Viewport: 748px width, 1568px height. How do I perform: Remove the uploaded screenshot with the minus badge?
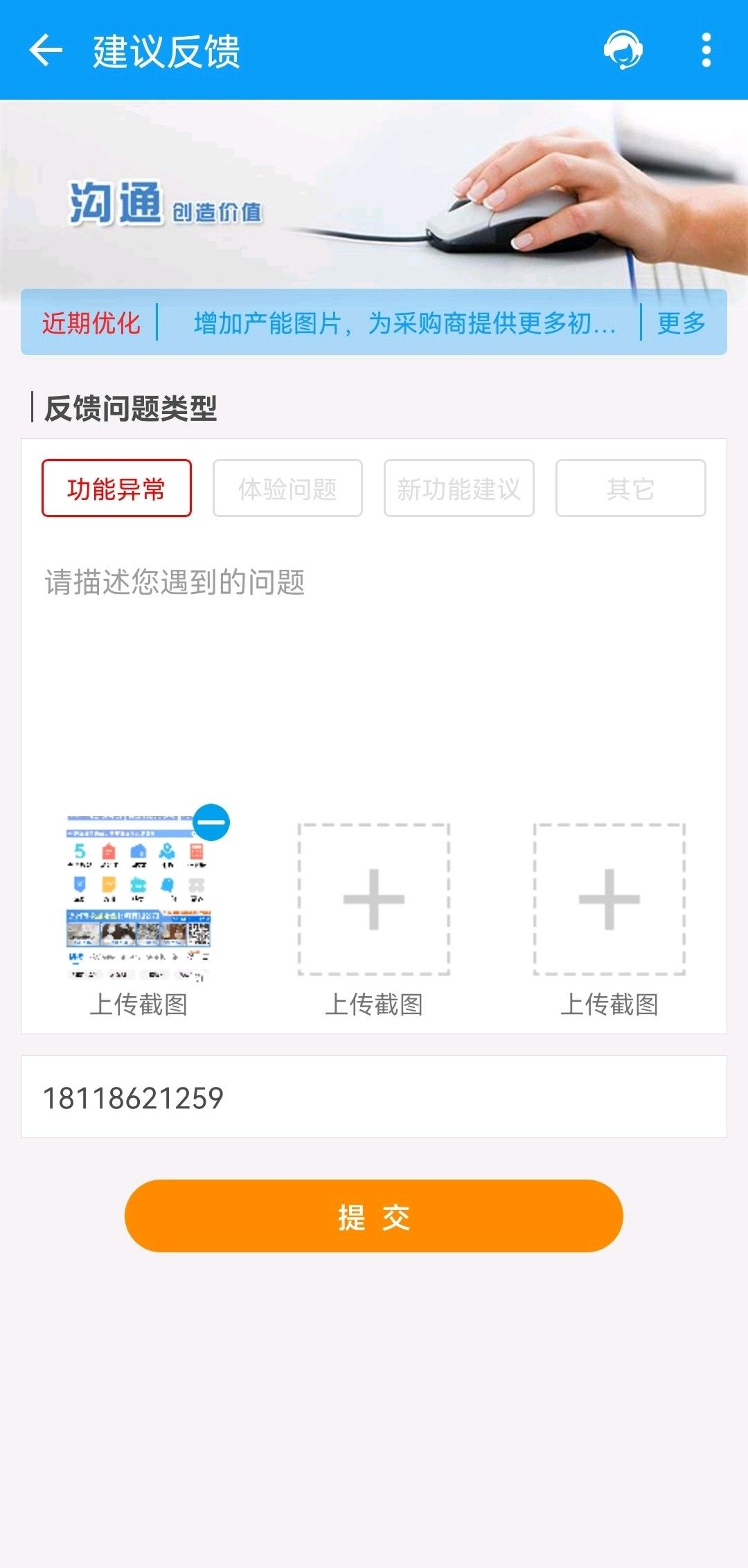pos(211,822)
